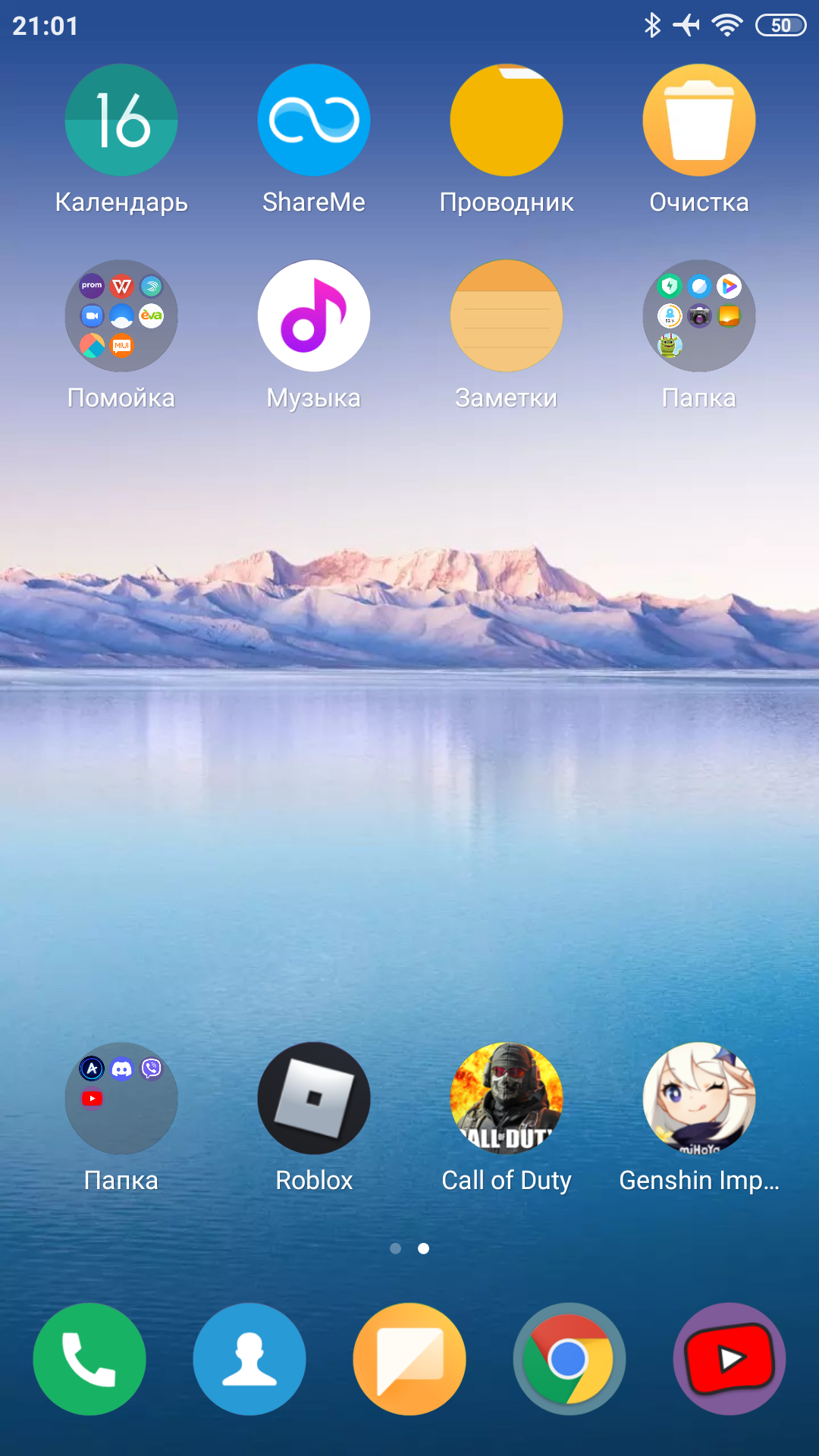Launch the Музыка app
This screenshot has height=1456, width=819.
[x=314, y=316]
